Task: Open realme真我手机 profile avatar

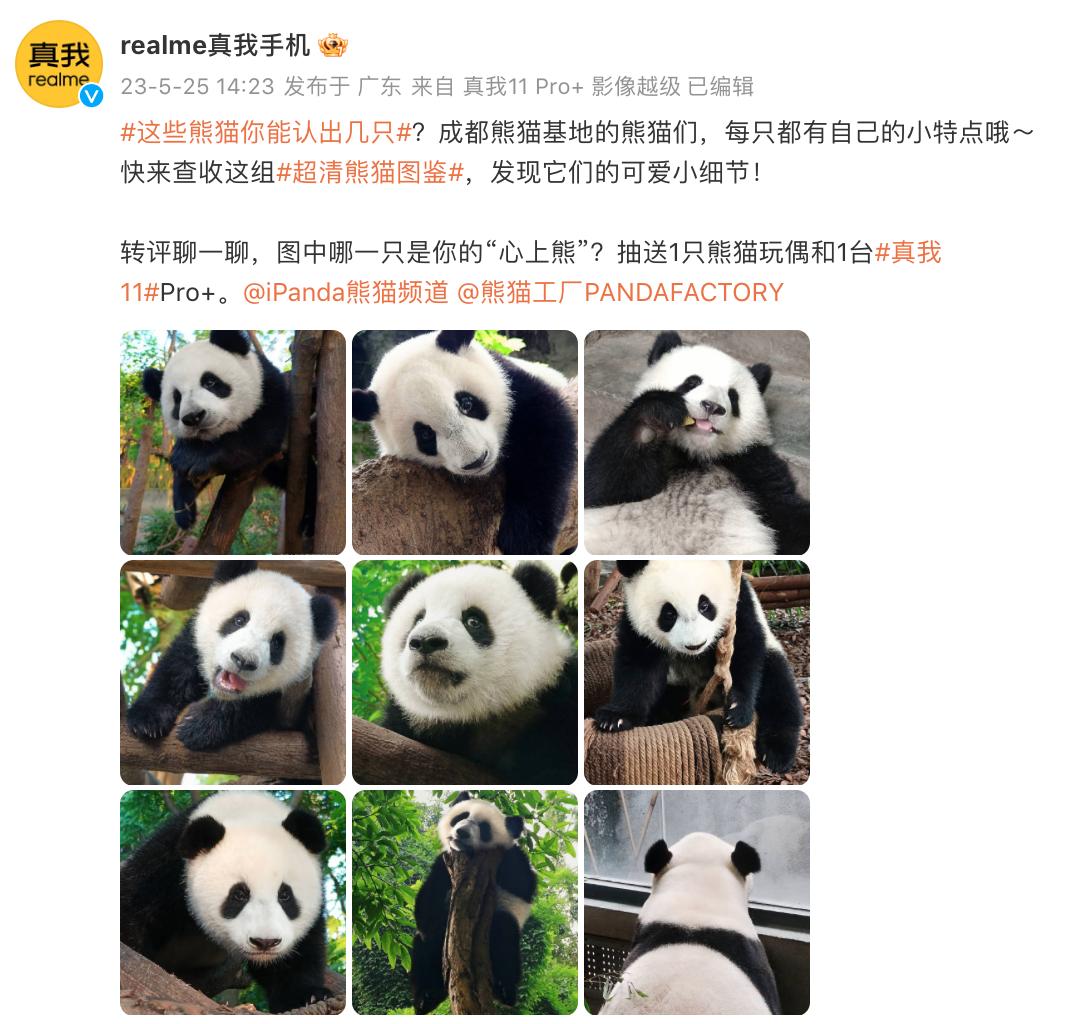Action: click(59, 64)
